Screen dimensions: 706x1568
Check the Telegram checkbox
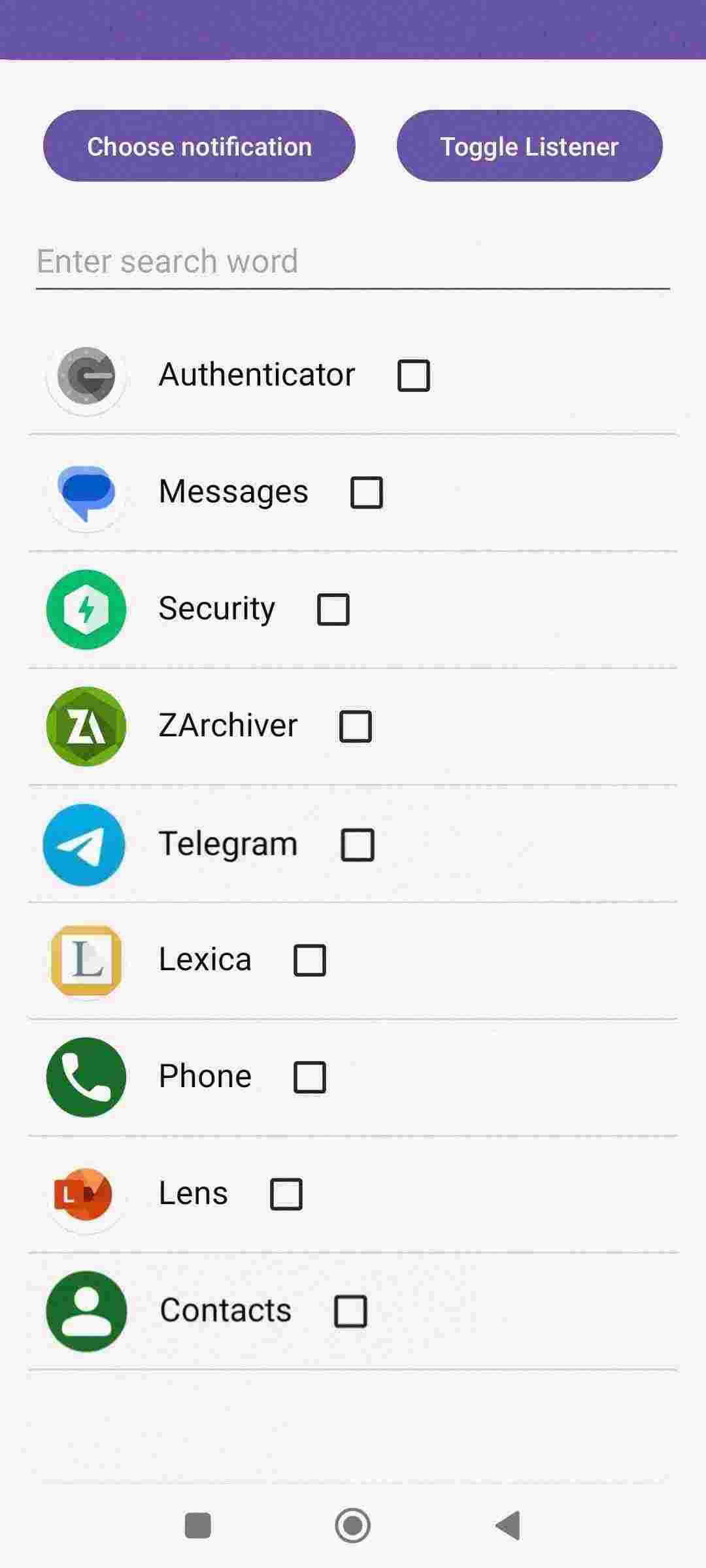click(357, 843)
